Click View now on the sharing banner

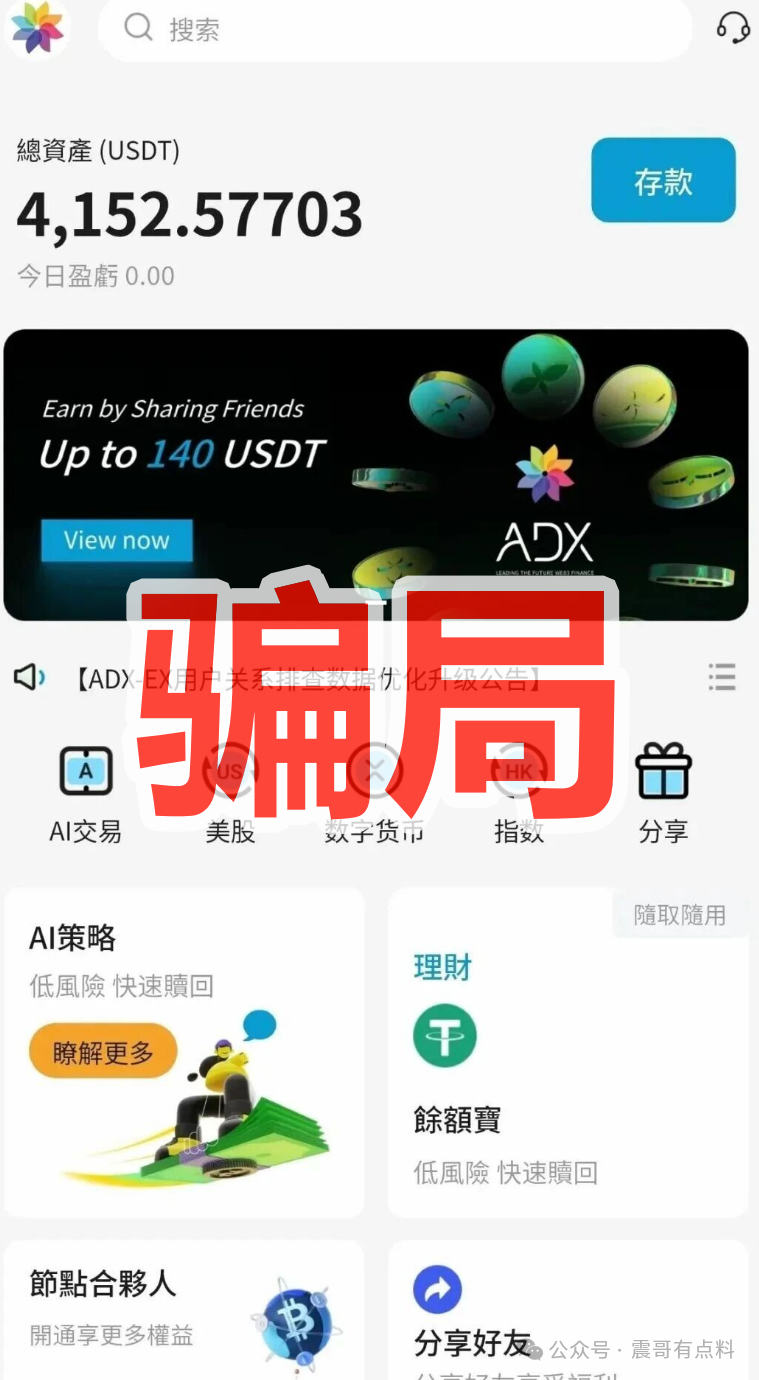click(x=115, y=540)
